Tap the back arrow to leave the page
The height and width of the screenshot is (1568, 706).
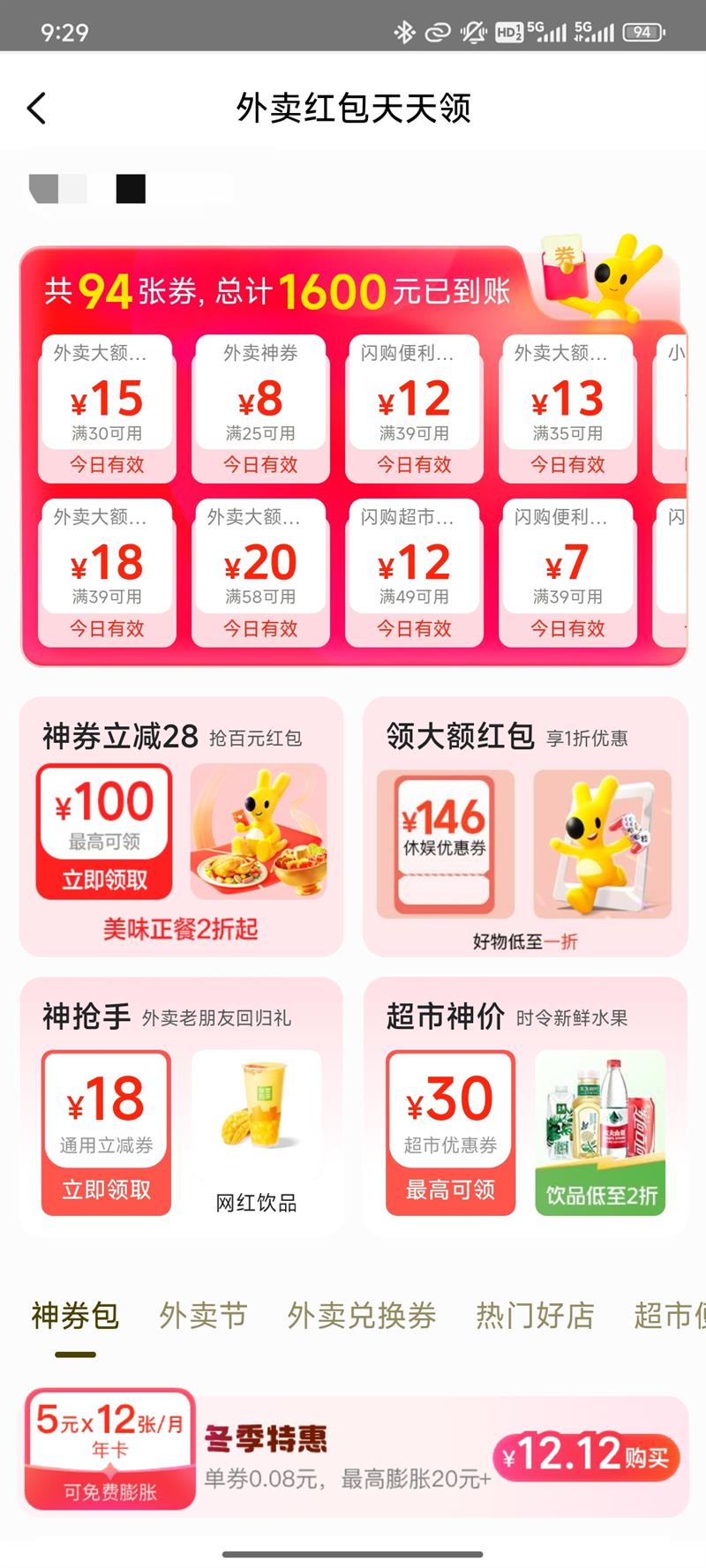click(x=36, y=108)
